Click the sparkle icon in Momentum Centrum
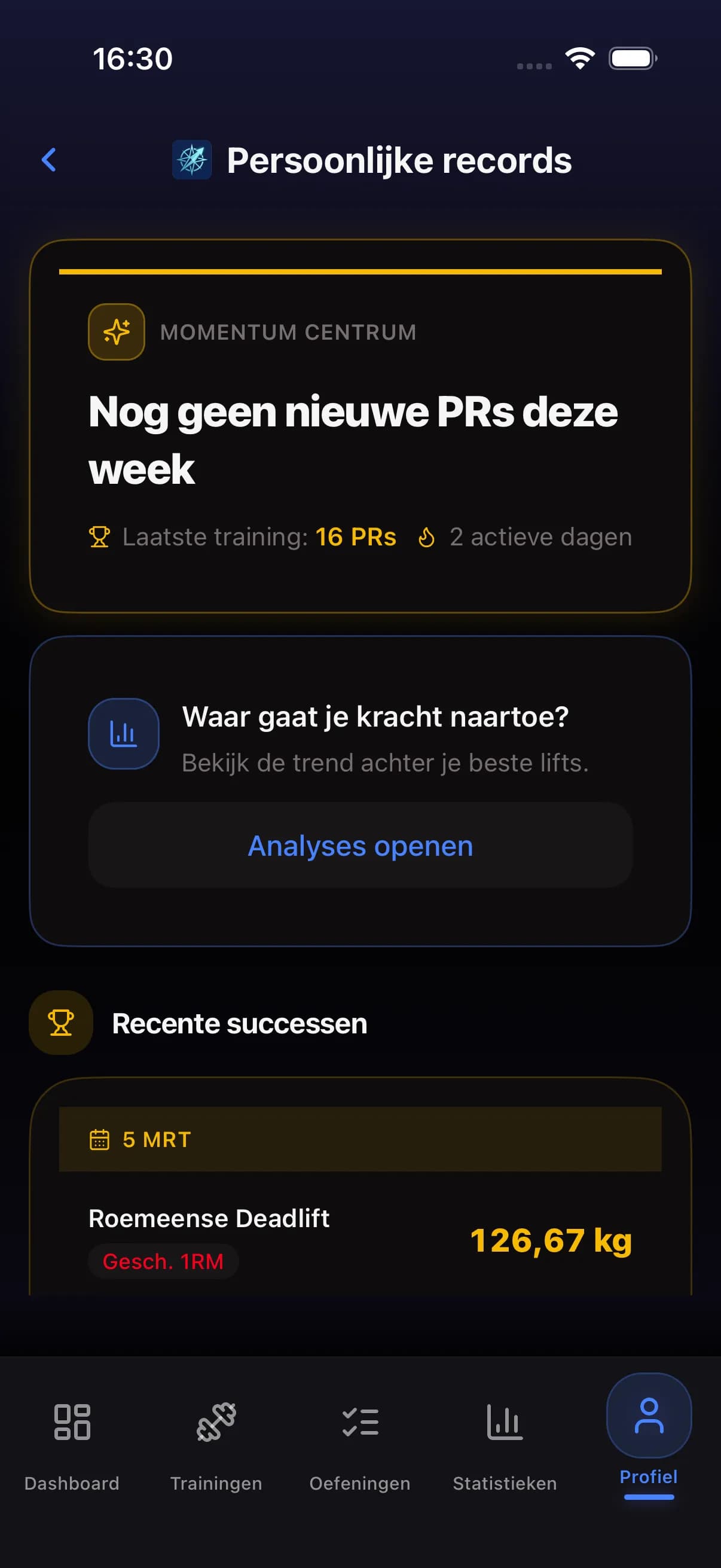The width and height of the screenshot is (721, 1568). click(x=115, y=332)
